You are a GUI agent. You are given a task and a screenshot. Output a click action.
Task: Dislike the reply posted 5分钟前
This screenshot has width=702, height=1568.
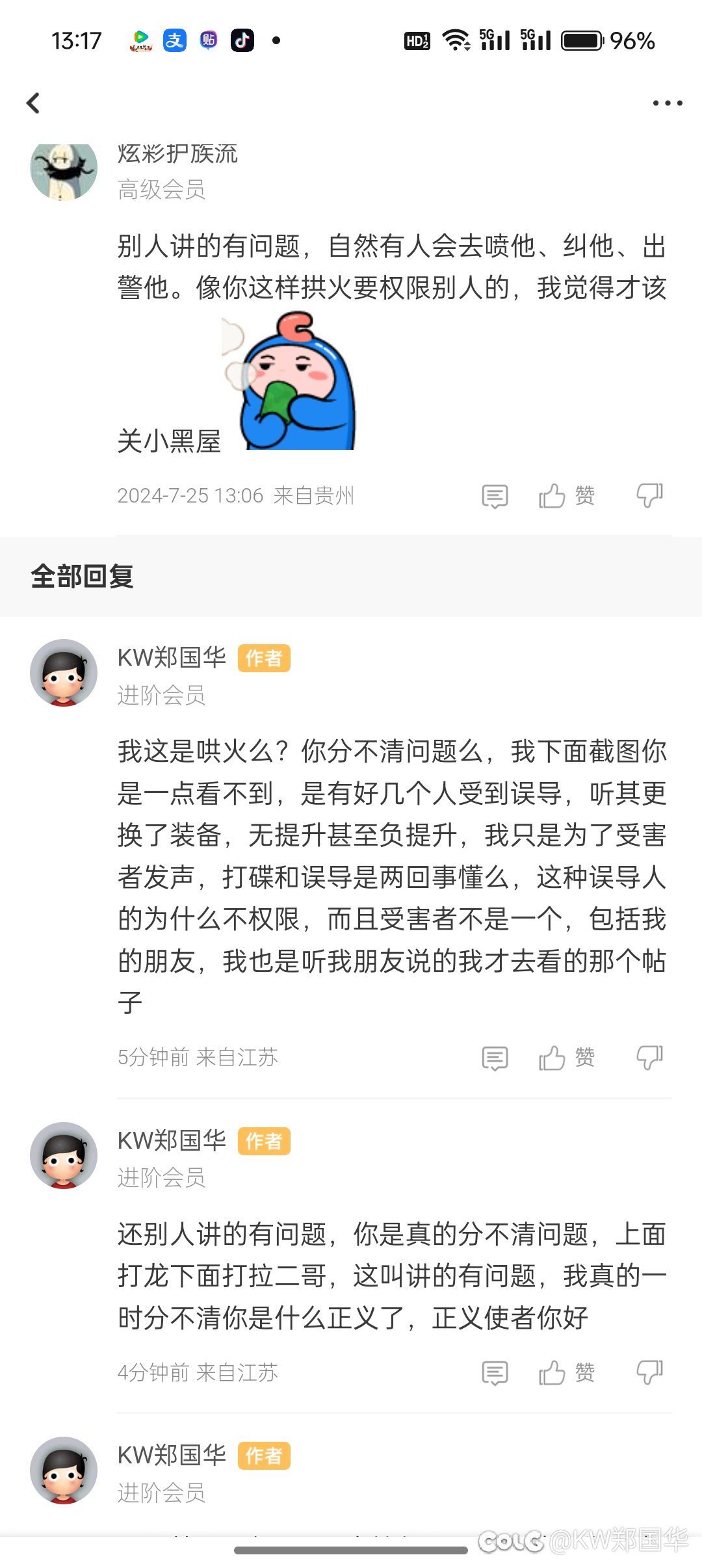(649, 1058)
